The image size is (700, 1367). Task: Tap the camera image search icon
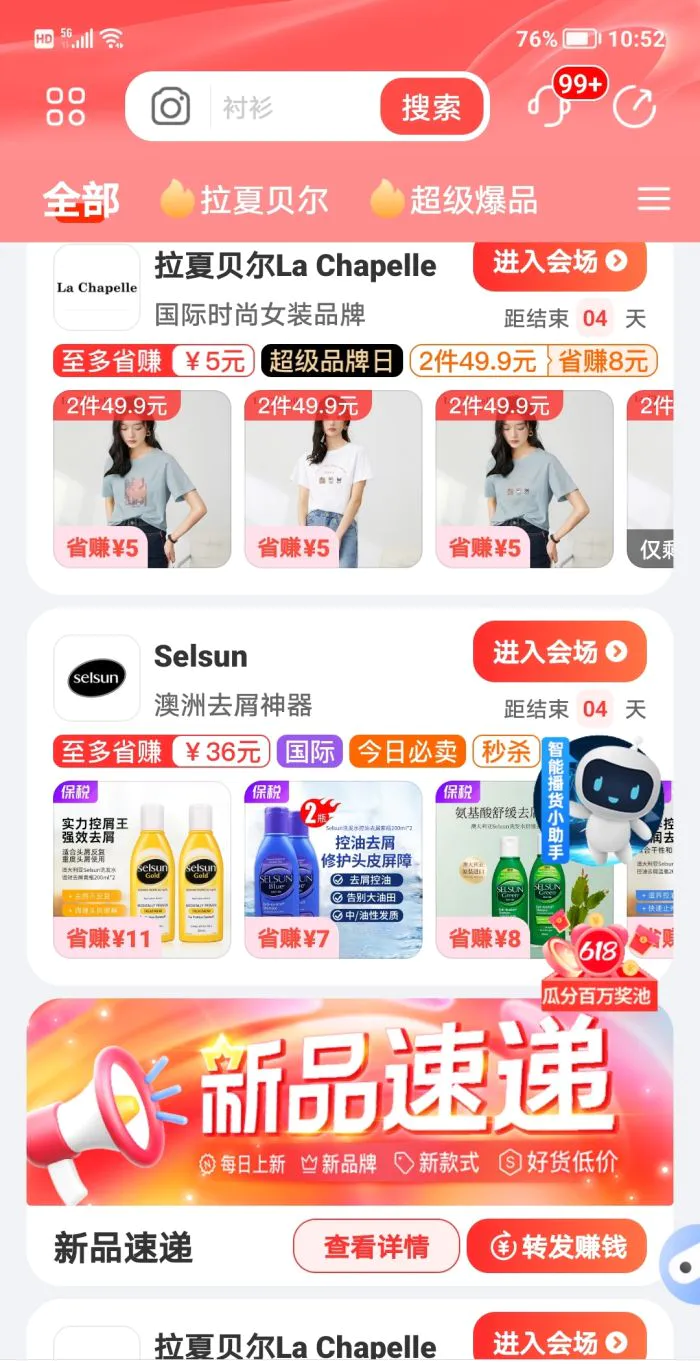(x=171, y=106)
